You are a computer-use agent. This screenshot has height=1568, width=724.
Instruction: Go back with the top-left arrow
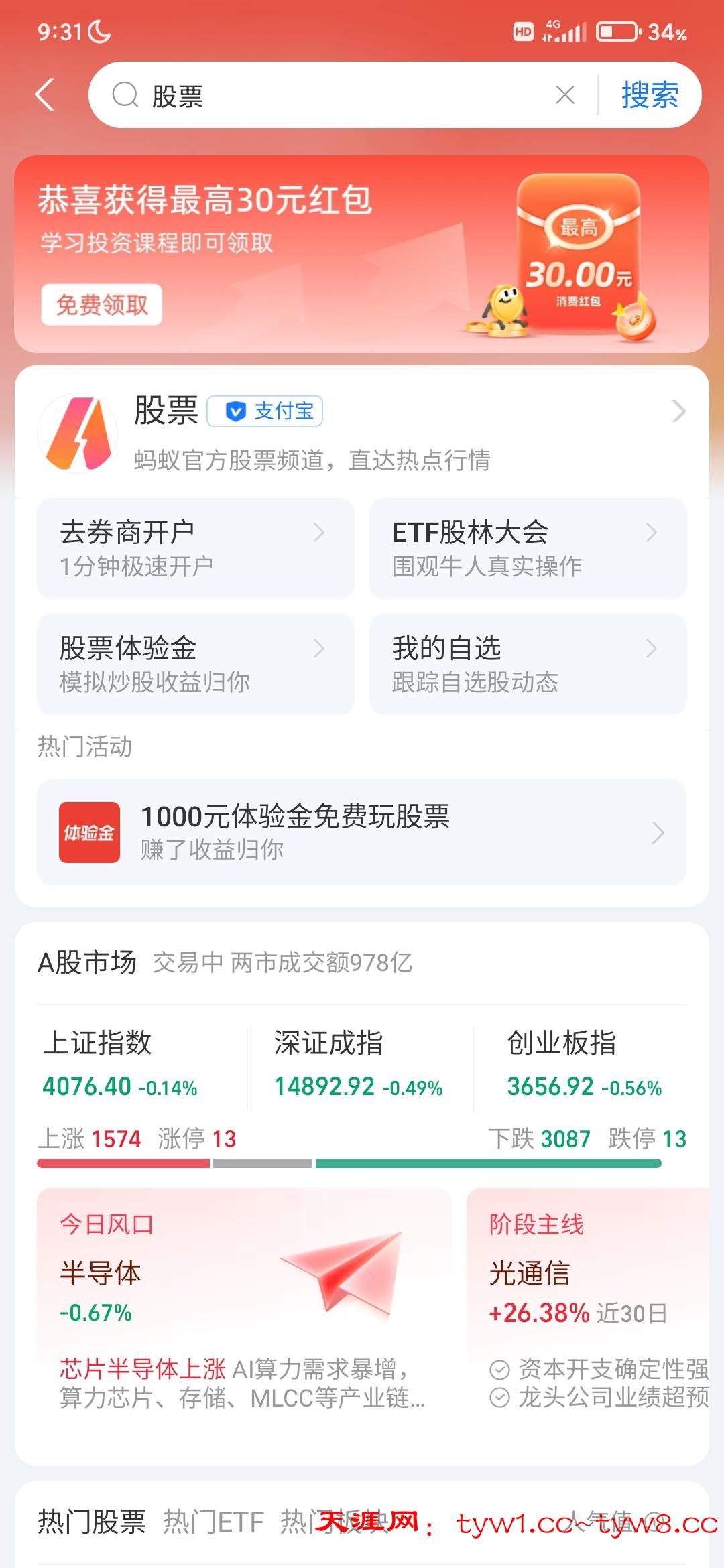click(45, 94)
